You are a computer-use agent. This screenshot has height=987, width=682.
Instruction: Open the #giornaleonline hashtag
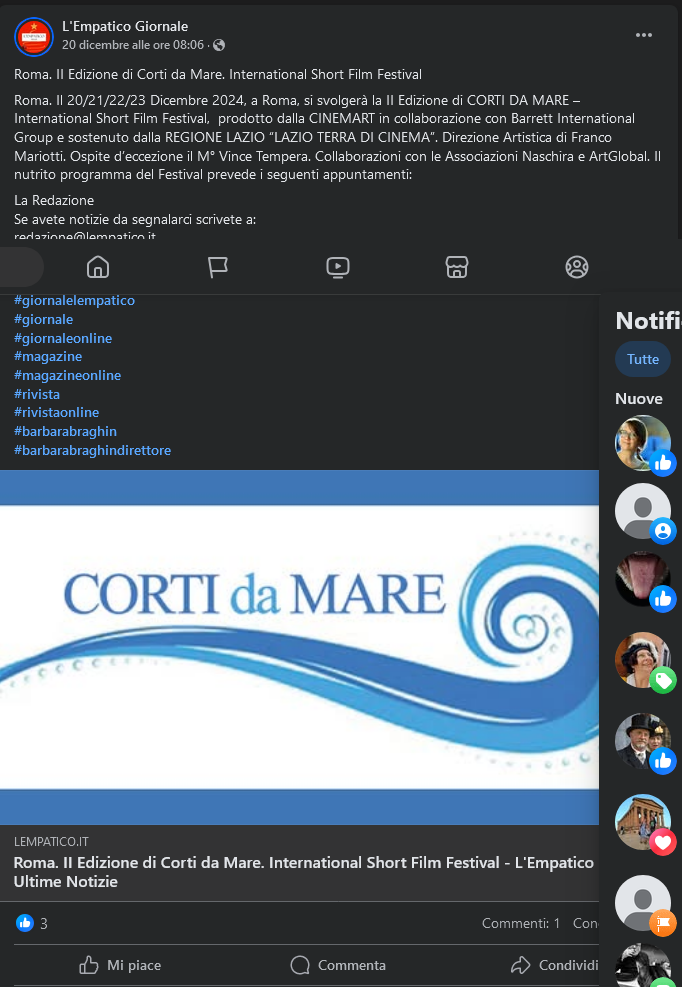[x=63, y=338]
